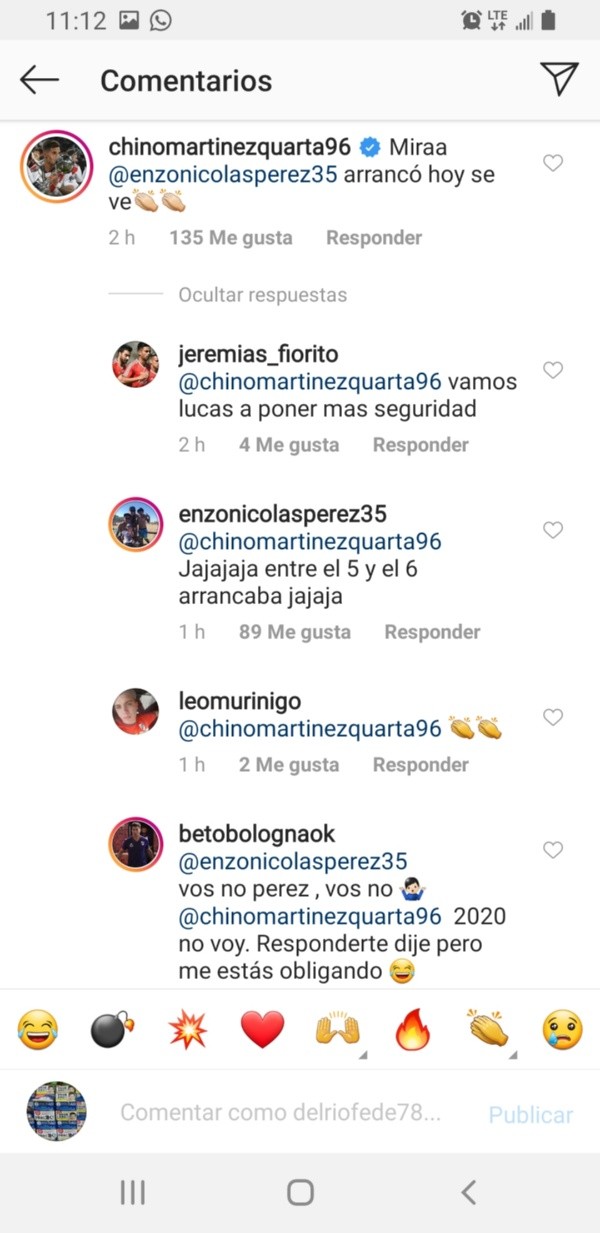Add the fire emoji to comment
600x1233 pixels.
point(412,1029)
